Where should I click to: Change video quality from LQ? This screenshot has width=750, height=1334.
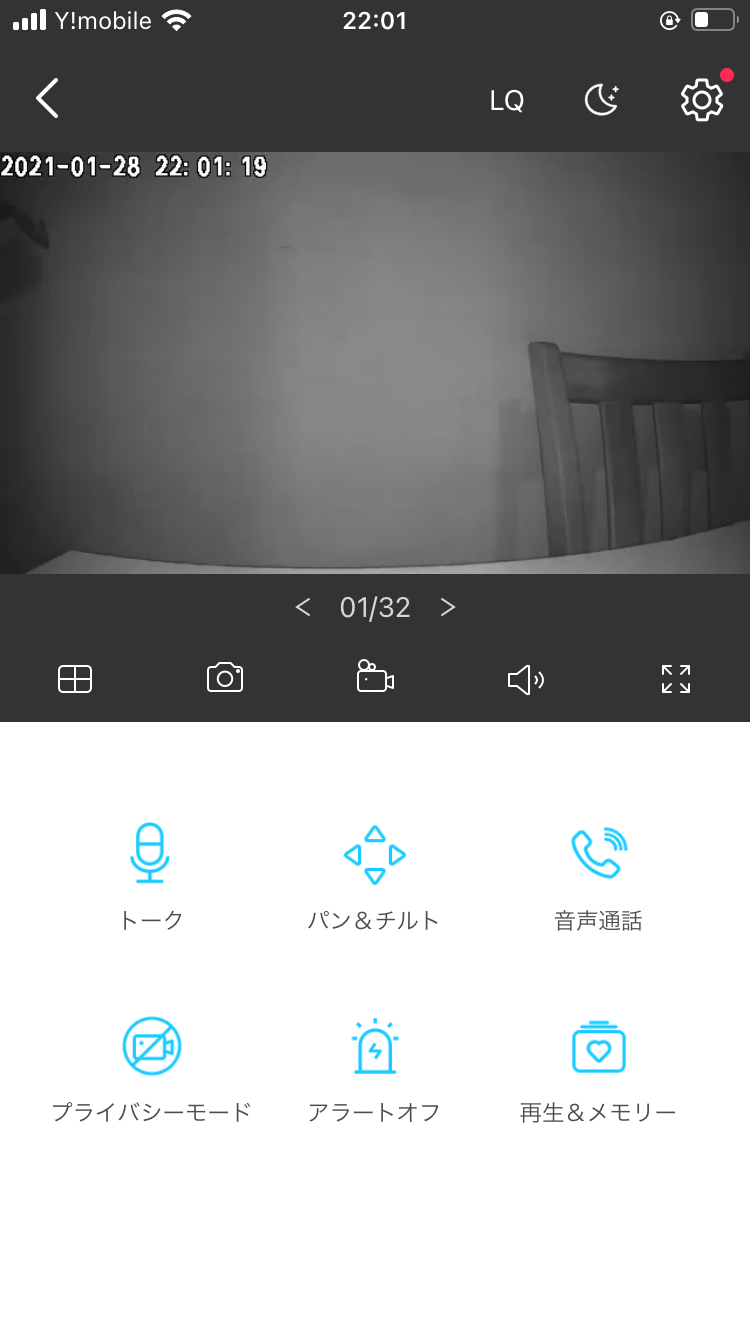[507, 100]
